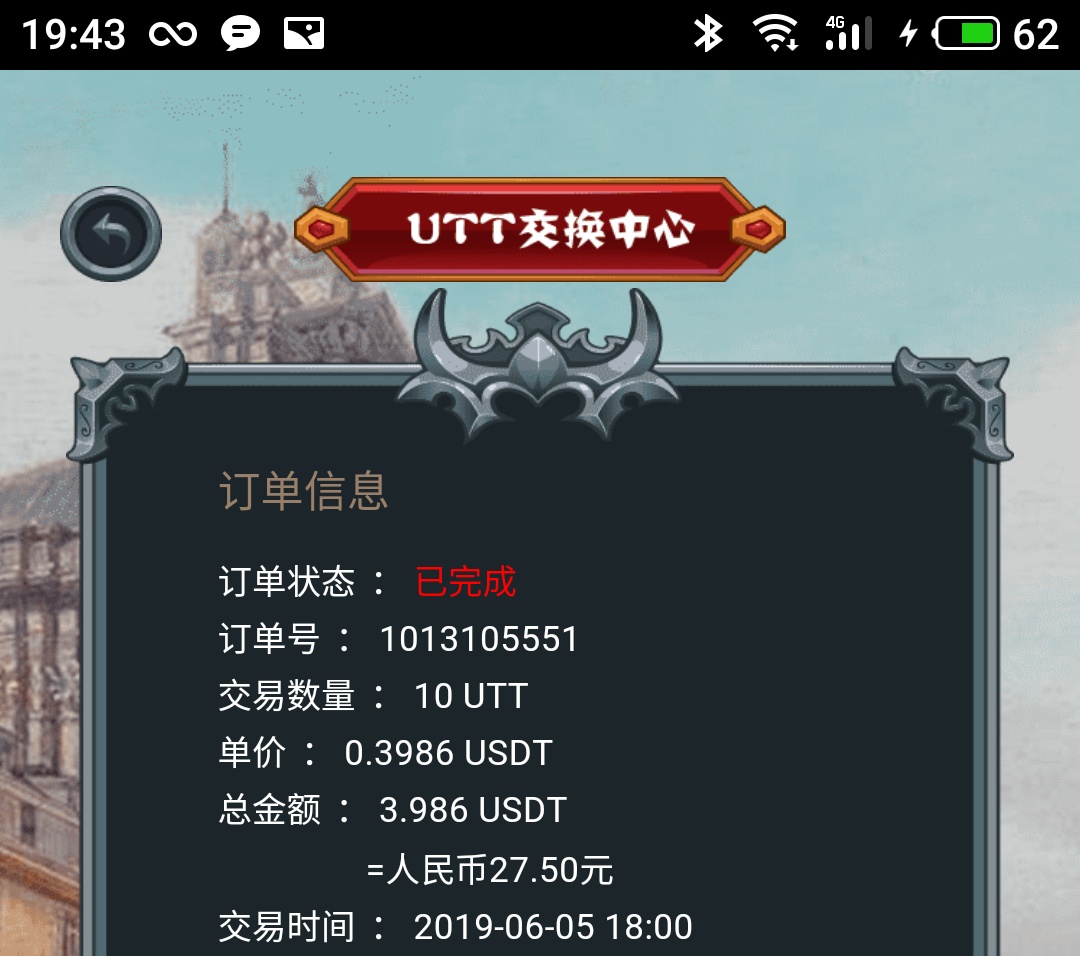Go back using the round arrow button
The height and width of the screenshot is (956, 1080).
[x=111, y=235]
